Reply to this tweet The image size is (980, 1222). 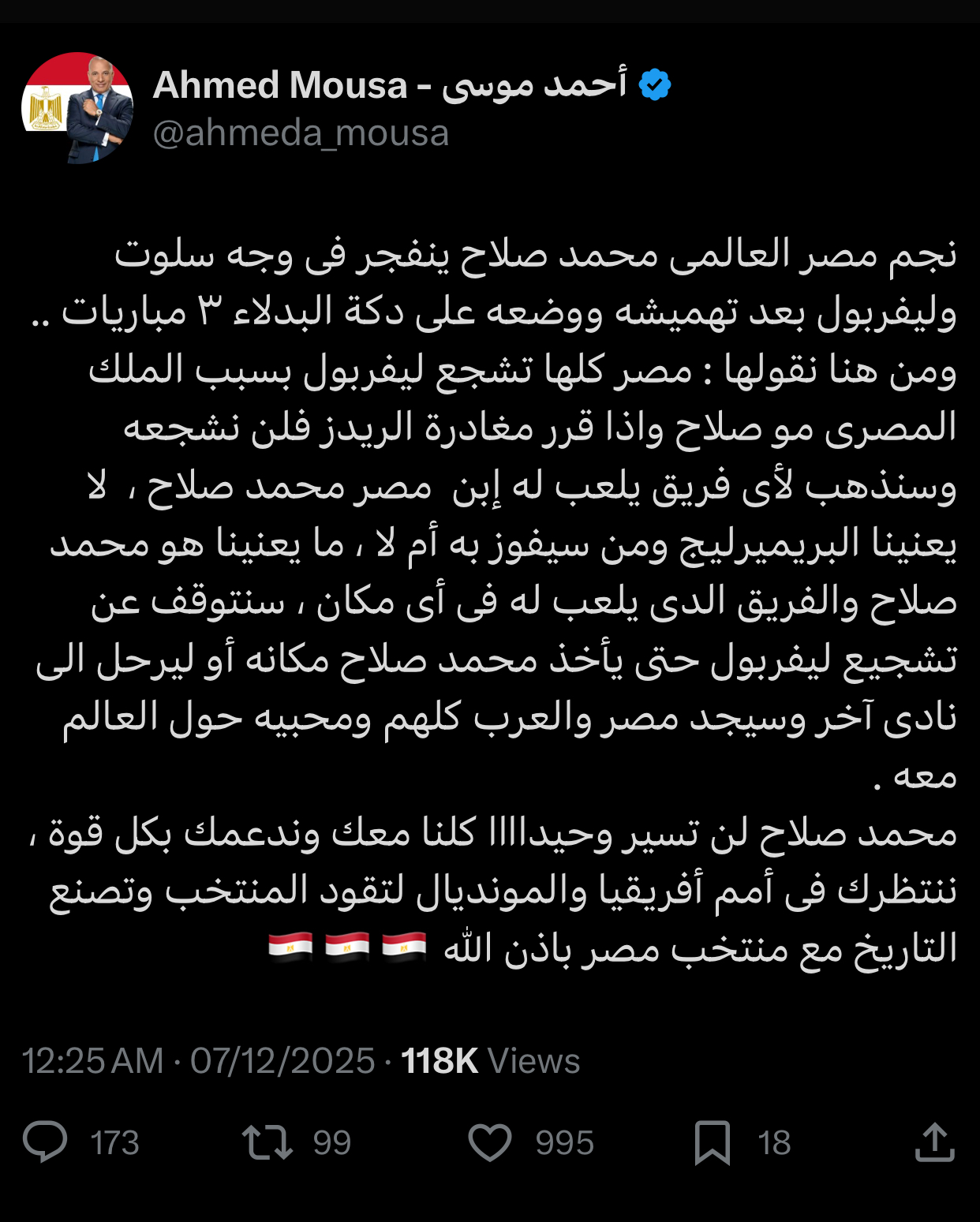(x=46, y=1142)
